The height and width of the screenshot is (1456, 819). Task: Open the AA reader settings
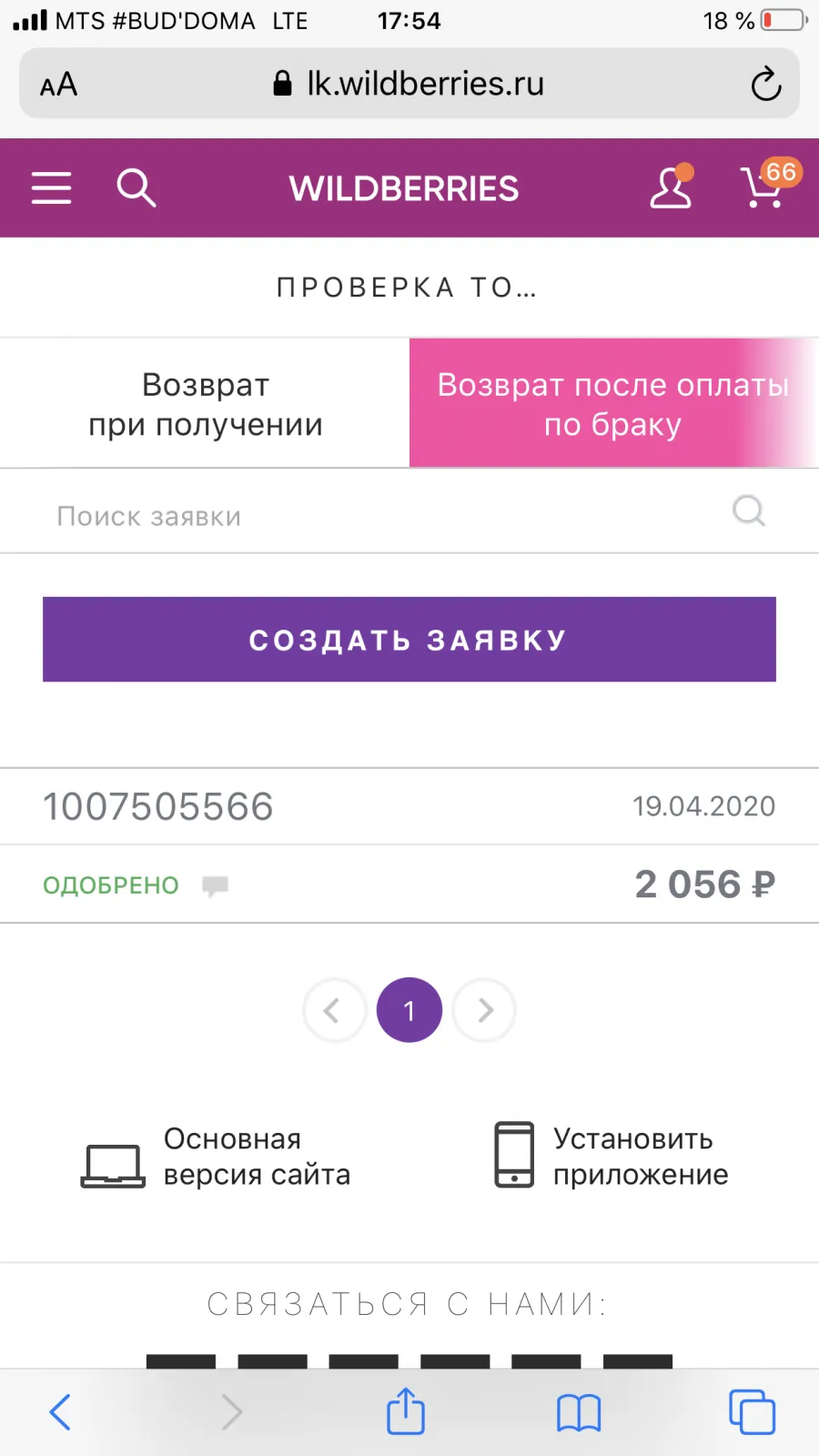[58, 85]
